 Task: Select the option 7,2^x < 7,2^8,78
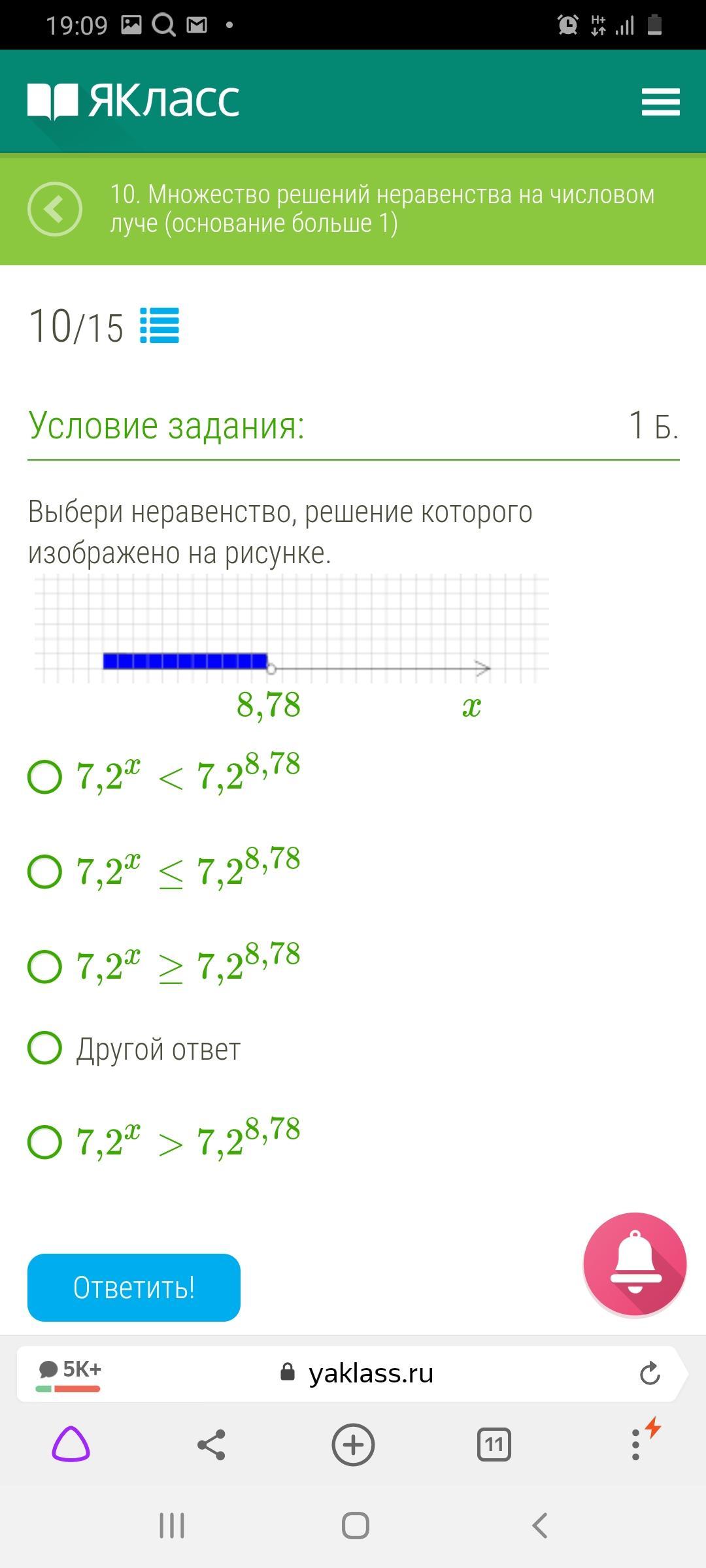pyautogui.click(x=45, y=777)
